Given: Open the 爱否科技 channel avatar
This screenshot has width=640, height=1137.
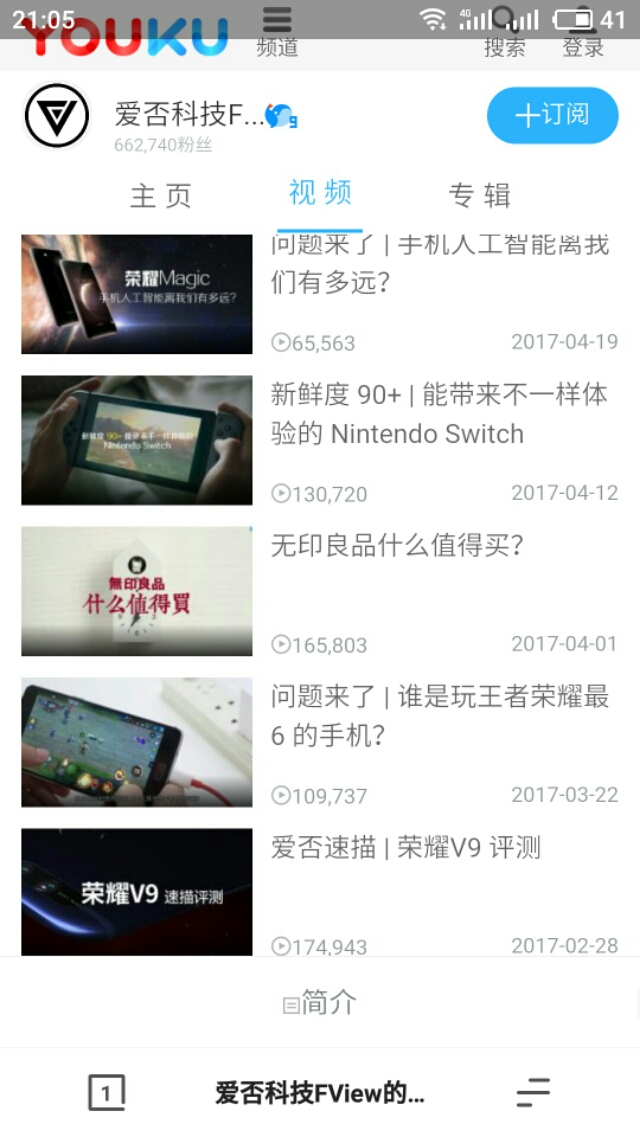Looking at the screenshot, I should point(57,116).
